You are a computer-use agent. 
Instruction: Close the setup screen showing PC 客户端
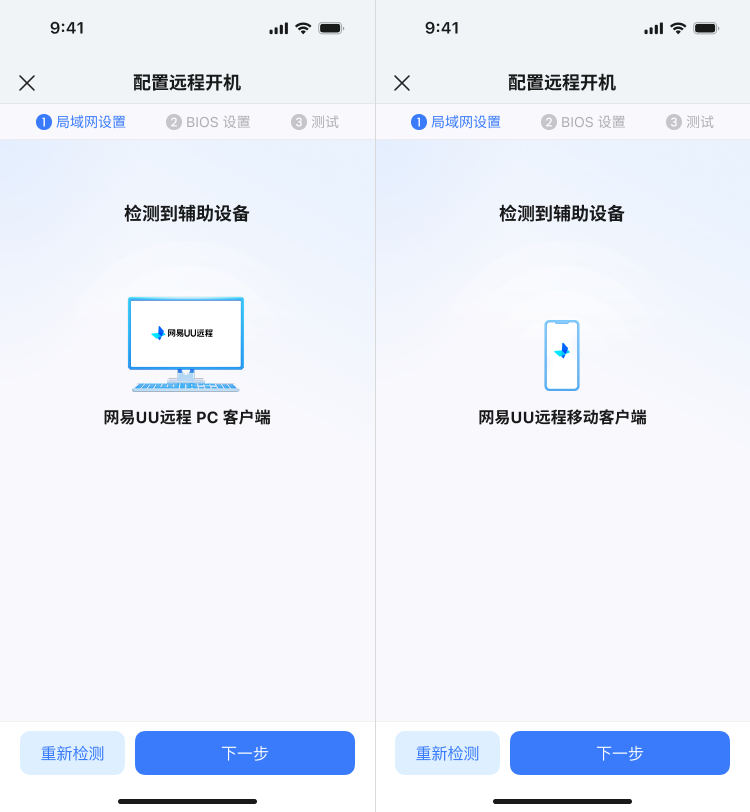point(27,83)
